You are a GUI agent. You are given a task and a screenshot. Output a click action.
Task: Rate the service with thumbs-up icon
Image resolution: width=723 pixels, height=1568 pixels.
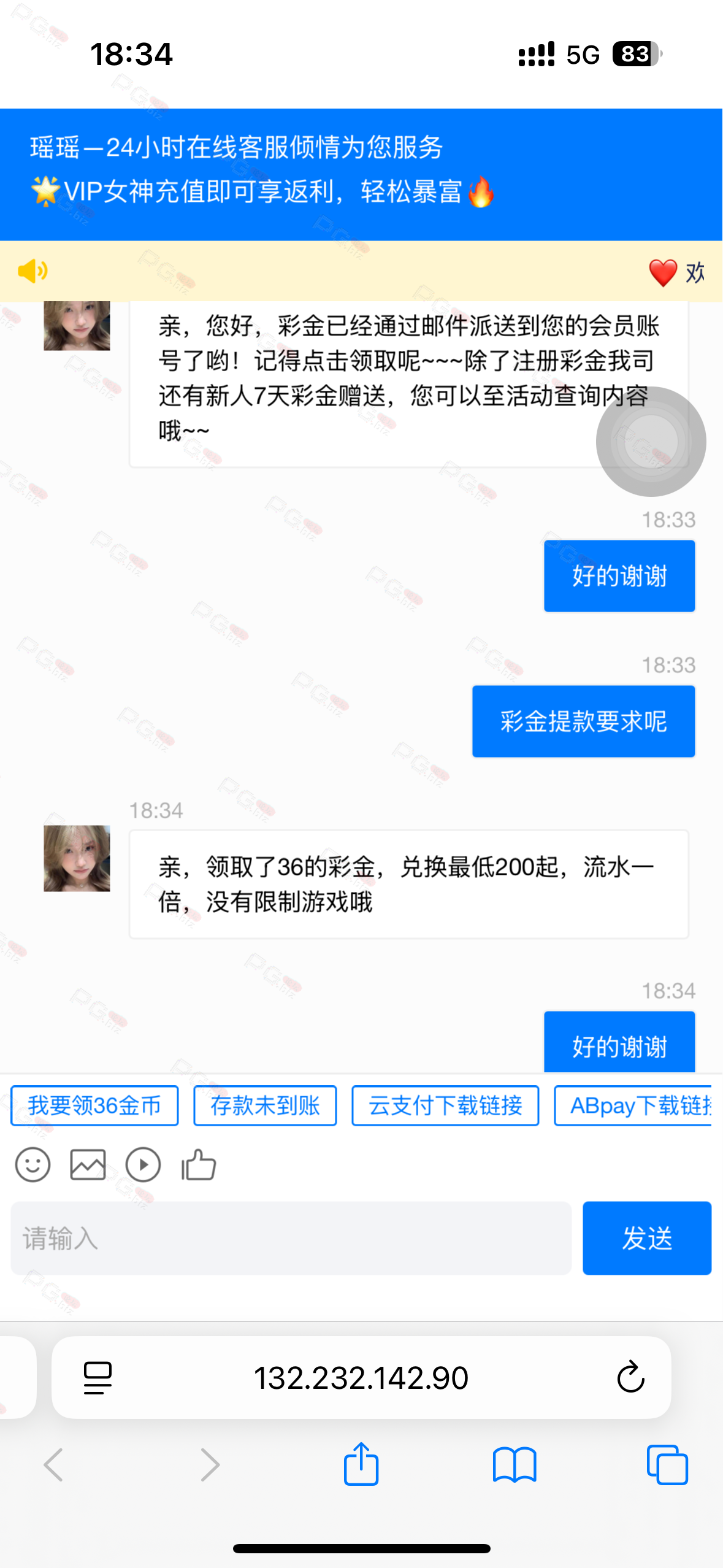[199, 1164]
